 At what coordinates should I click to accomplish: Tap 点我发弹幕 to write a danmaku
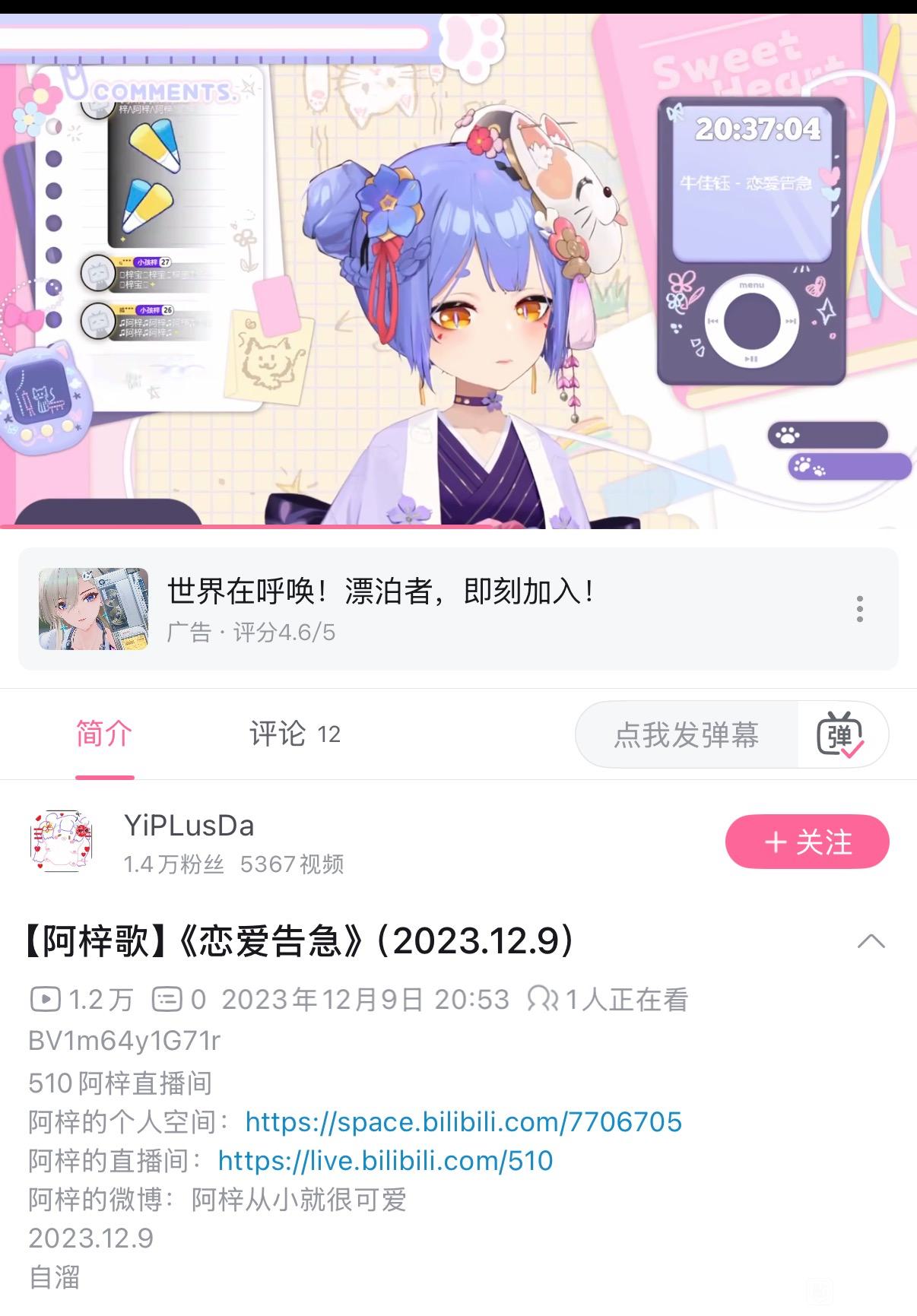687,735
